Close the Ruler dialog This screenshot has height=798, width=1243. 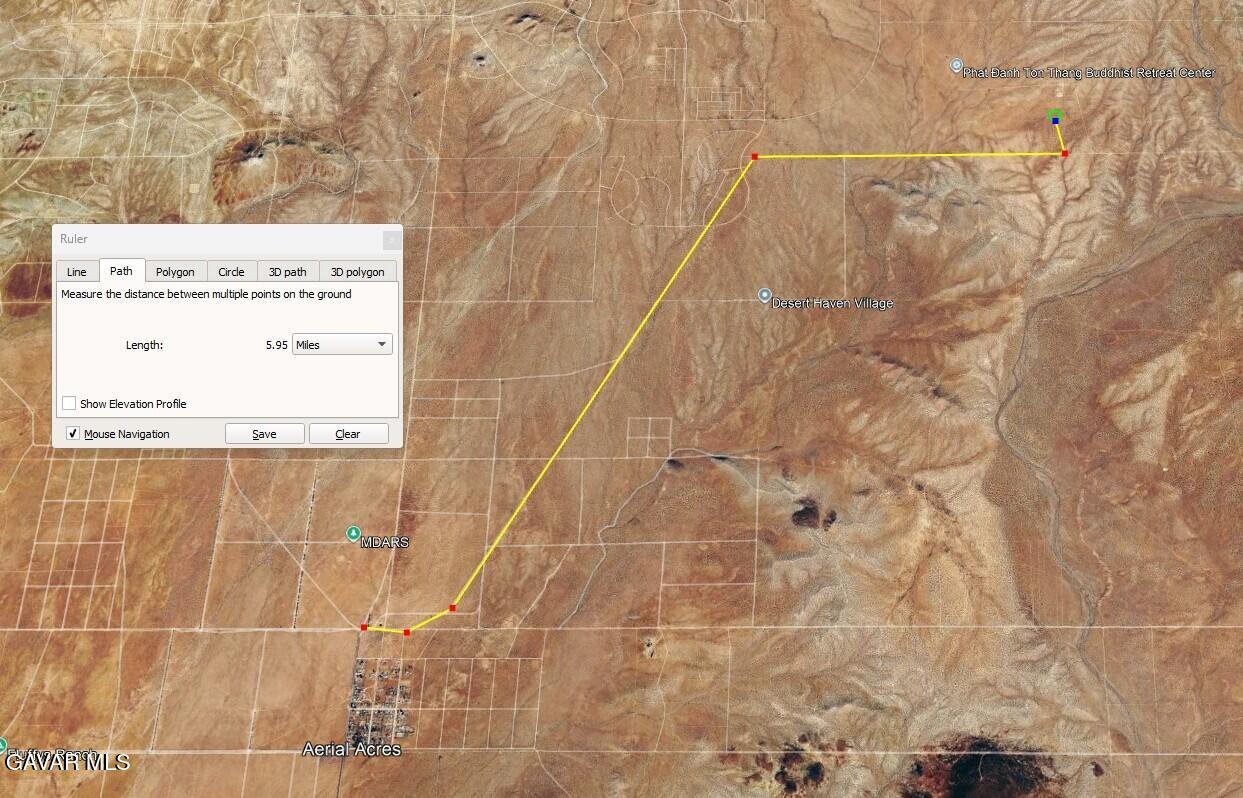point(392,240)
